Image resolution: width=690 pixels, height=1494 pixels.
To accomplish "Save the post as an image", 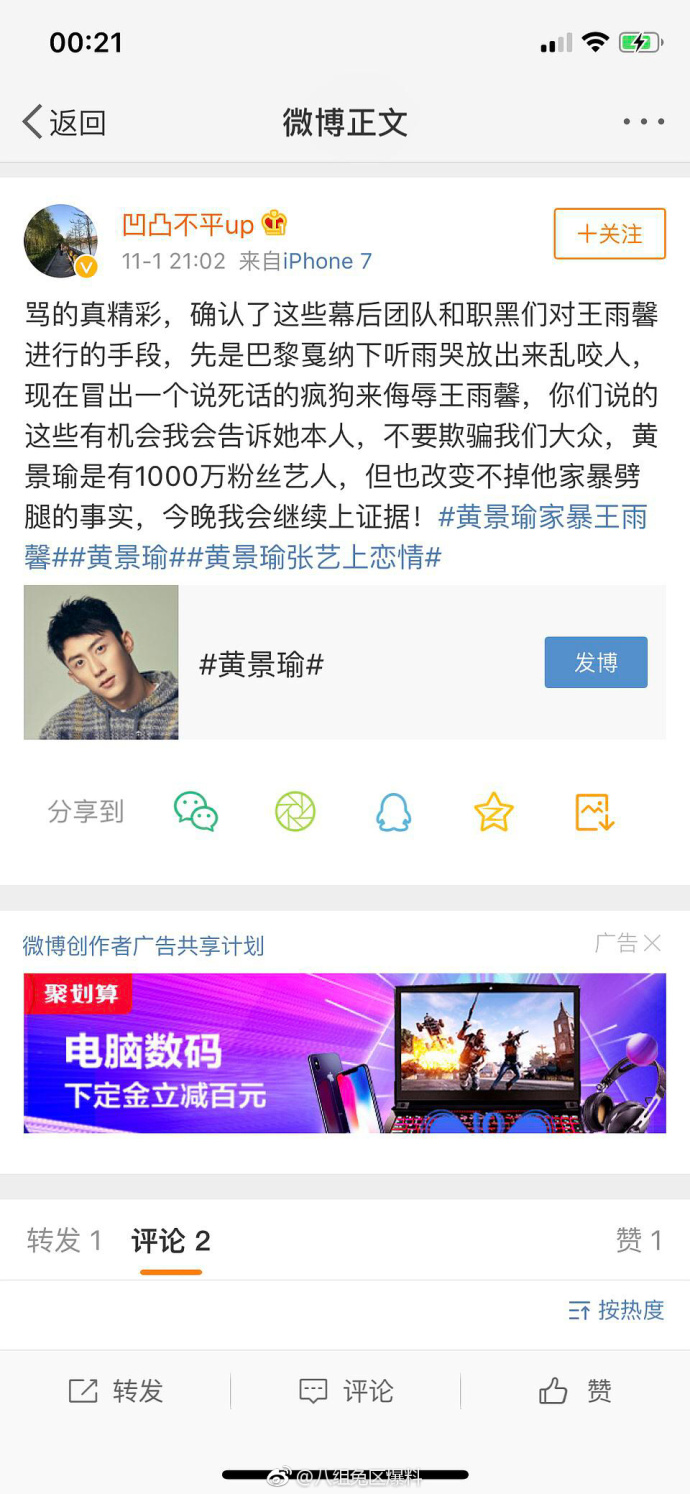I will [x=594, y=811].
